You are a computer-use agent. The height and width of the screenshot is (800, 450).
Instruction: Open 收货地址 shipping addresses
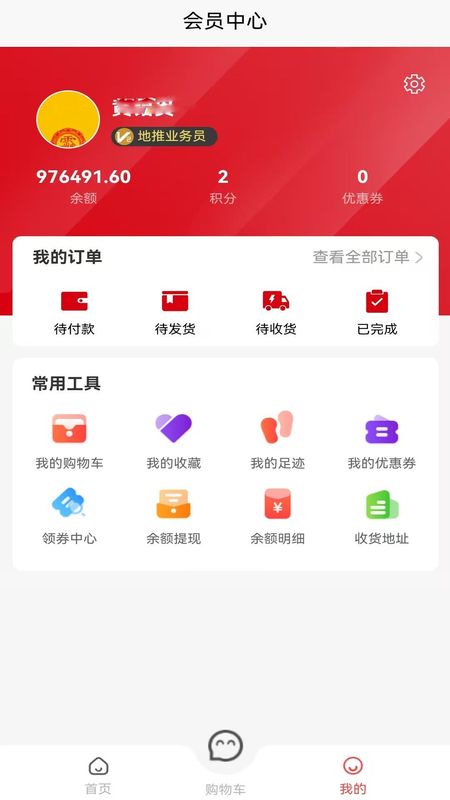coord(382,516)
